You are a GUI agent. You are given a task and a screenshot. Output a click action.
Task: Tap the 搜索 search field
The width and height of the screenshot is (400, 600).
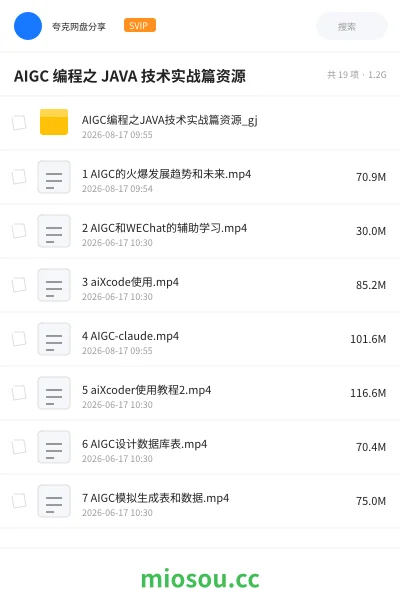(x=352, y=26)
